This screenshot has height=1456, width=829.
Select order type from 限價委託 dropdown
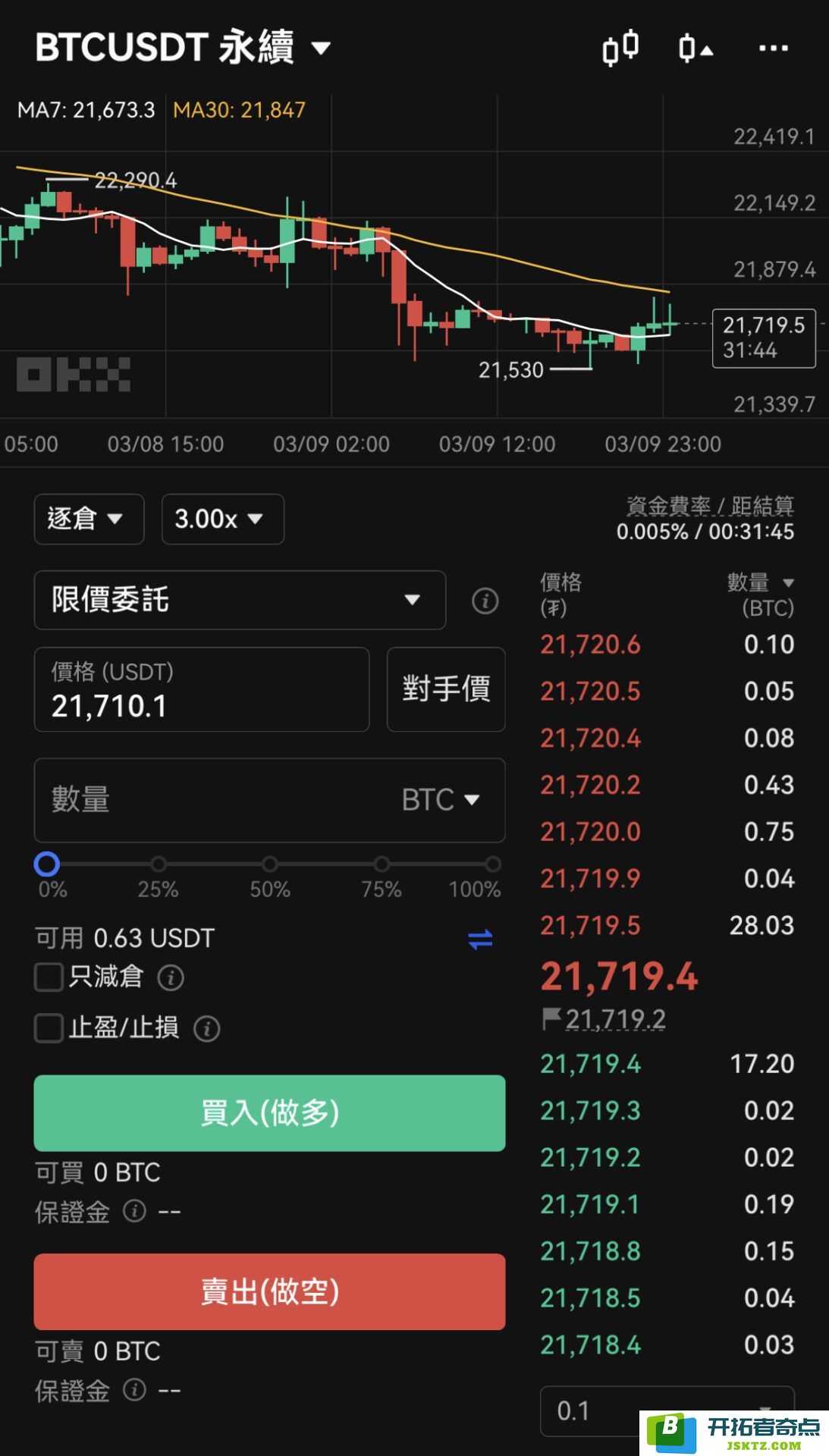click(240, 600)
